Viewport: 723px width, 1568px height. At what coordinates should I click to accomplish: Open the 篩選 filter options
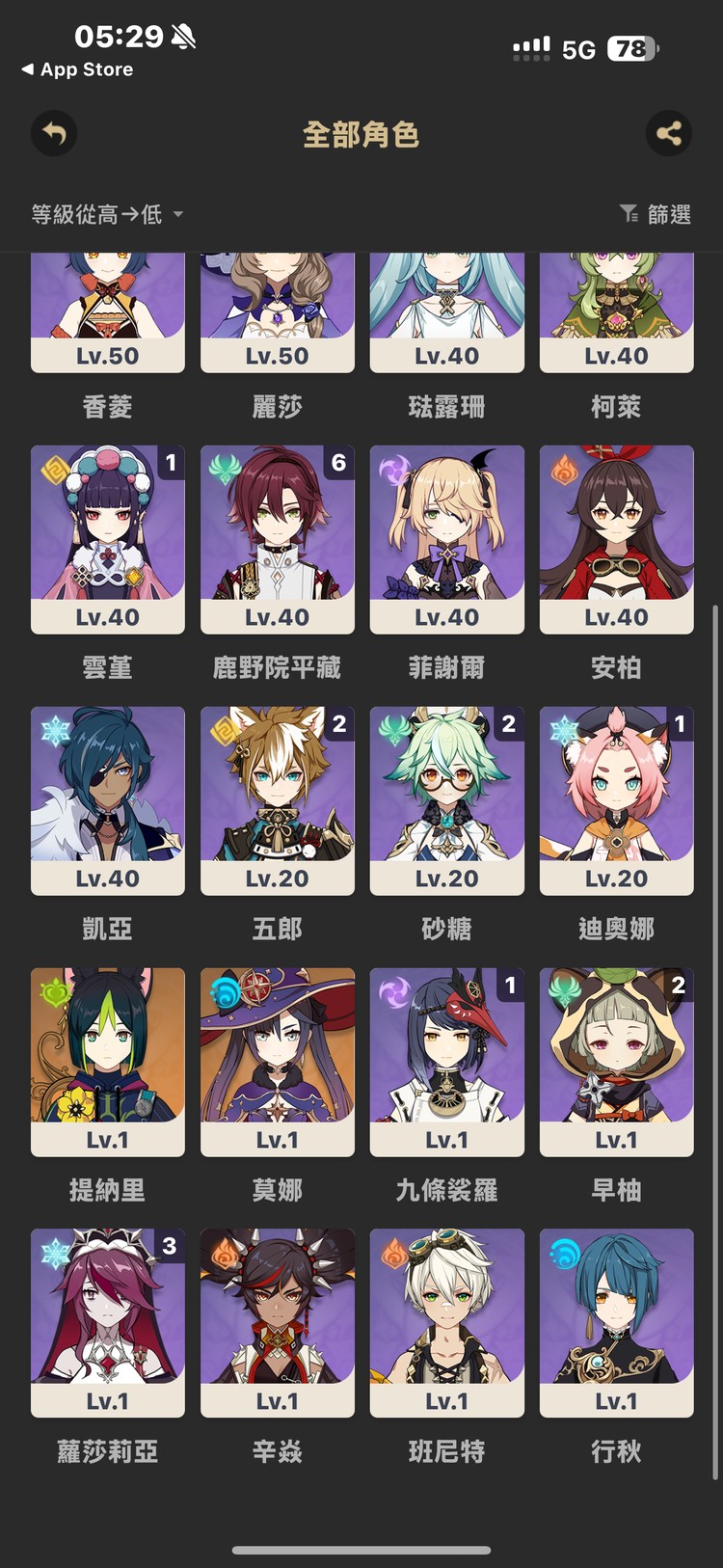[x=656, y=214]
